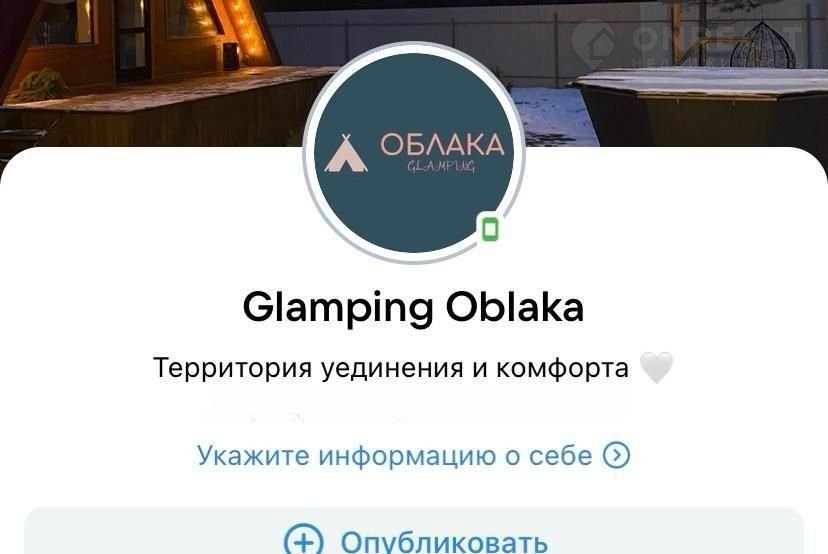
Task: Open the Glamping Oblaka profile picture
Action: [413, 152]
